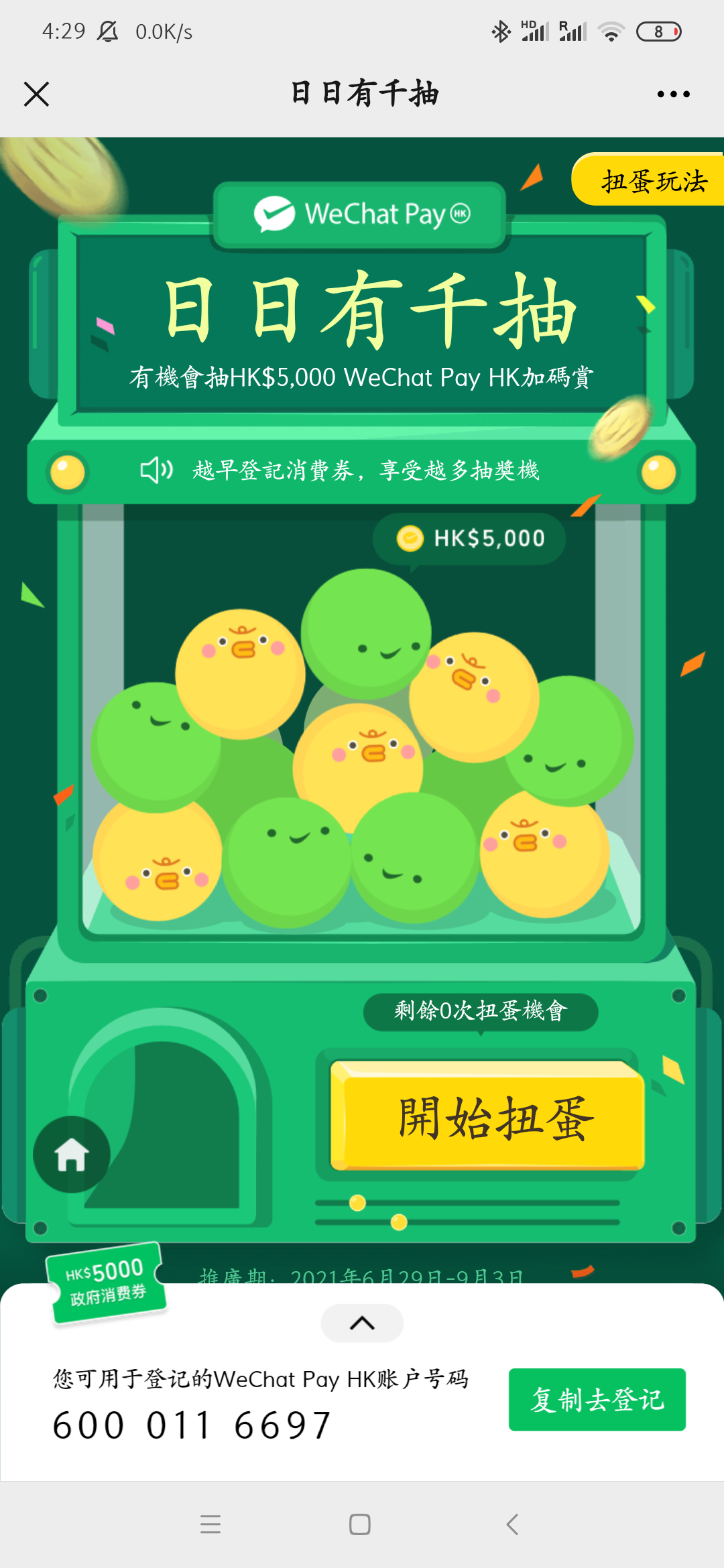Tap the 复制去登记 button

[597, 1400]
